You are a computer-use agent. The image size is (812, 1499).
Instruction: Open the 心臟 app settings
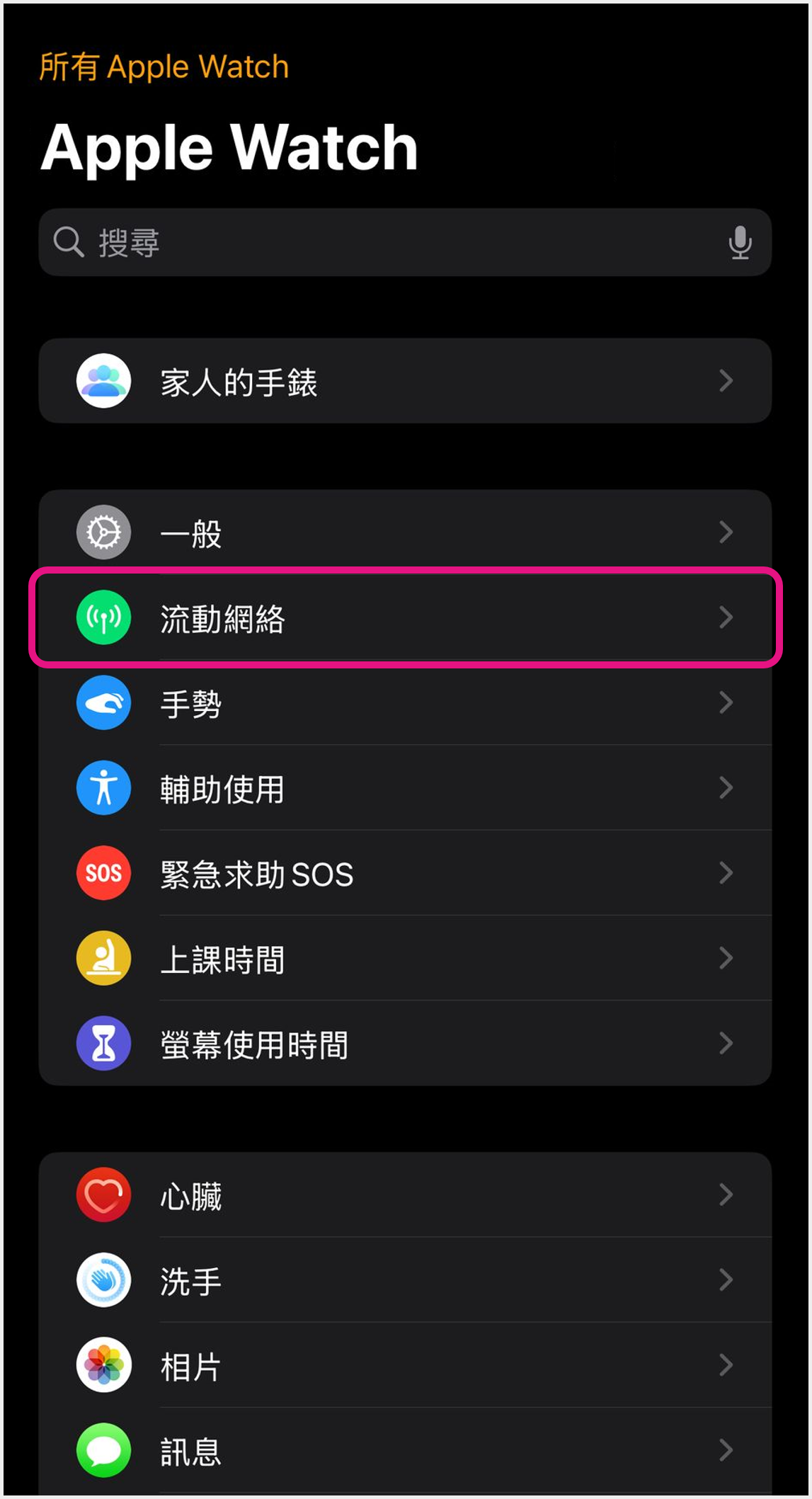coord(405,1195)
